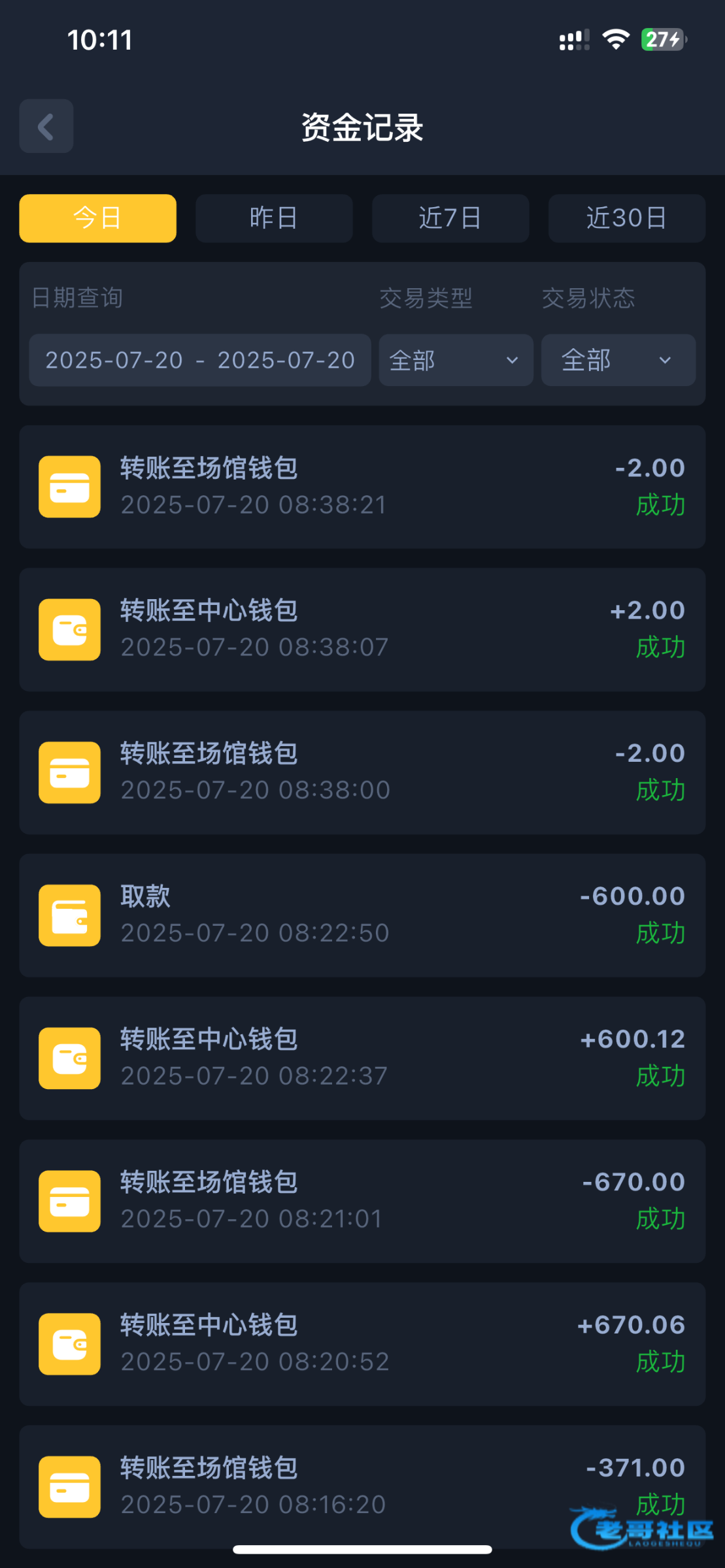The height and width of the screenshot is (1568, 725).
Task: View the +600.12 转账至中心钱包 record
Action: click(362, 1058)
